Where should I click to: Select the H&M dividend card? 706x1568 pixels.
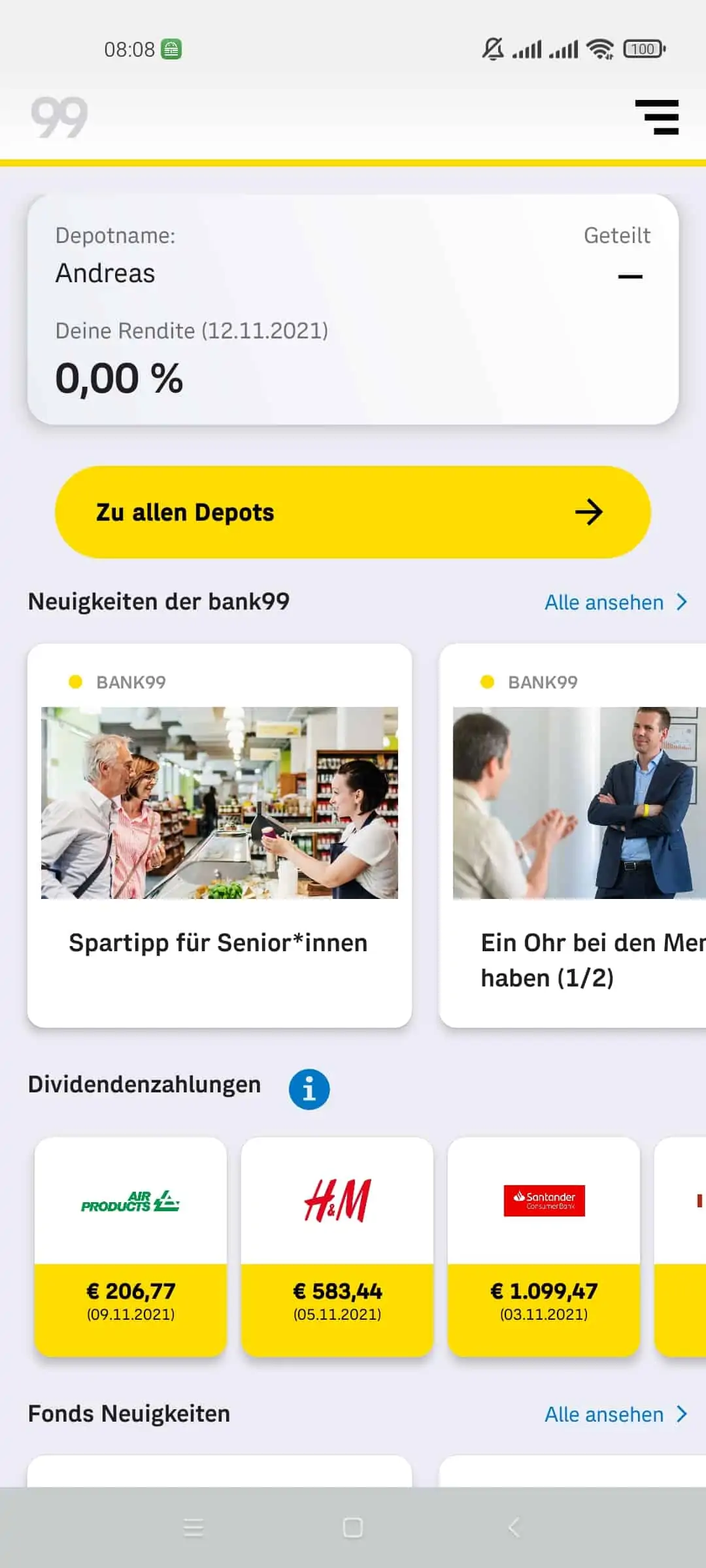(337, 1247)
